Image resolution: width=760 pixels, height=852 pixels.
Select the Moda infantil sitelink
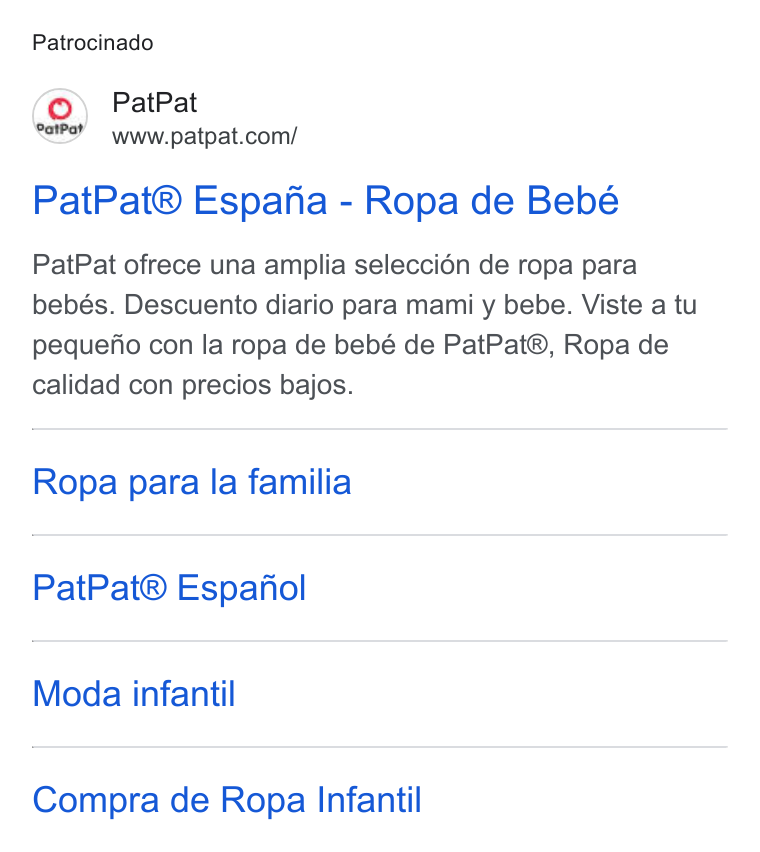tap(134, 694)
